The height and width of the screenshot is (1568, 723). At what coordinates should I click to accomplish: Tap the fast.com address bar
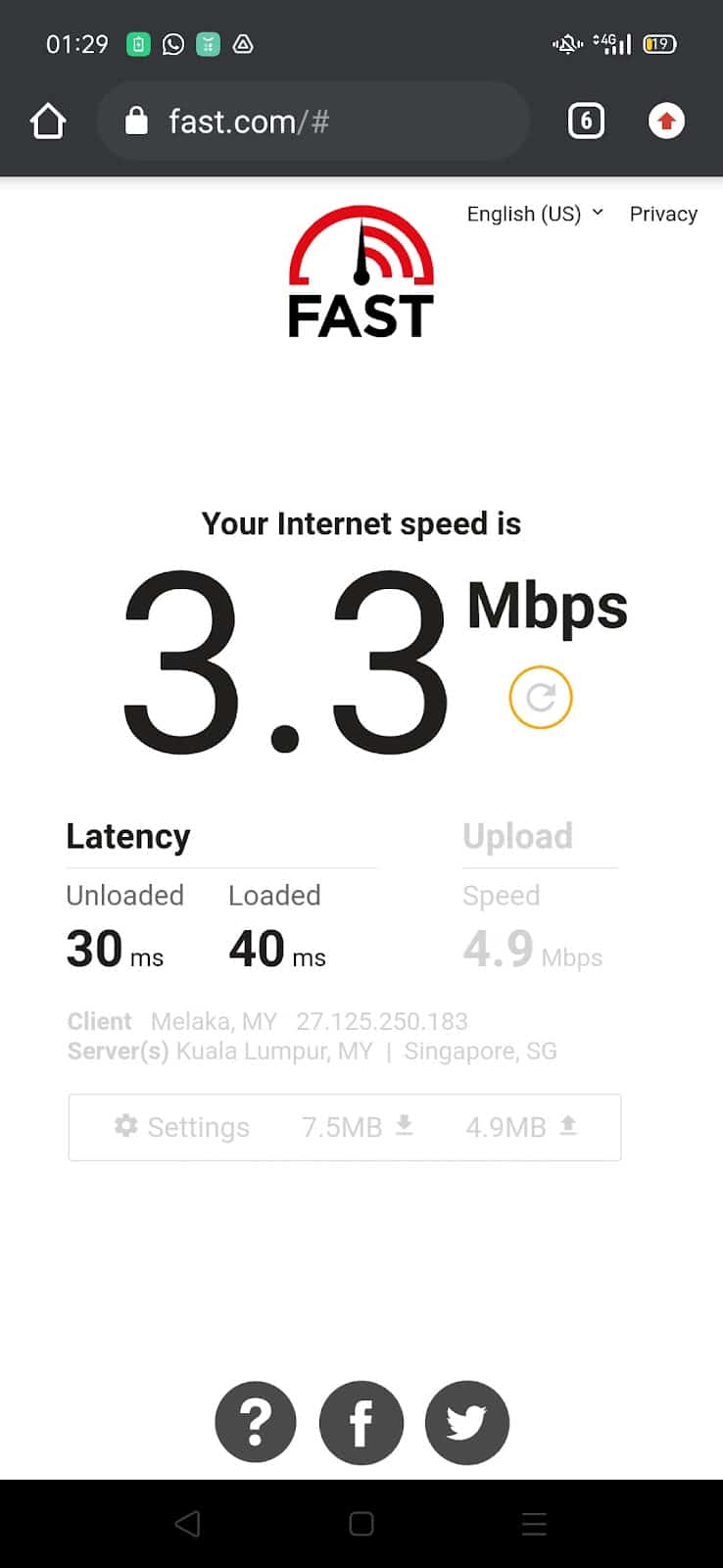coord(313,122)
